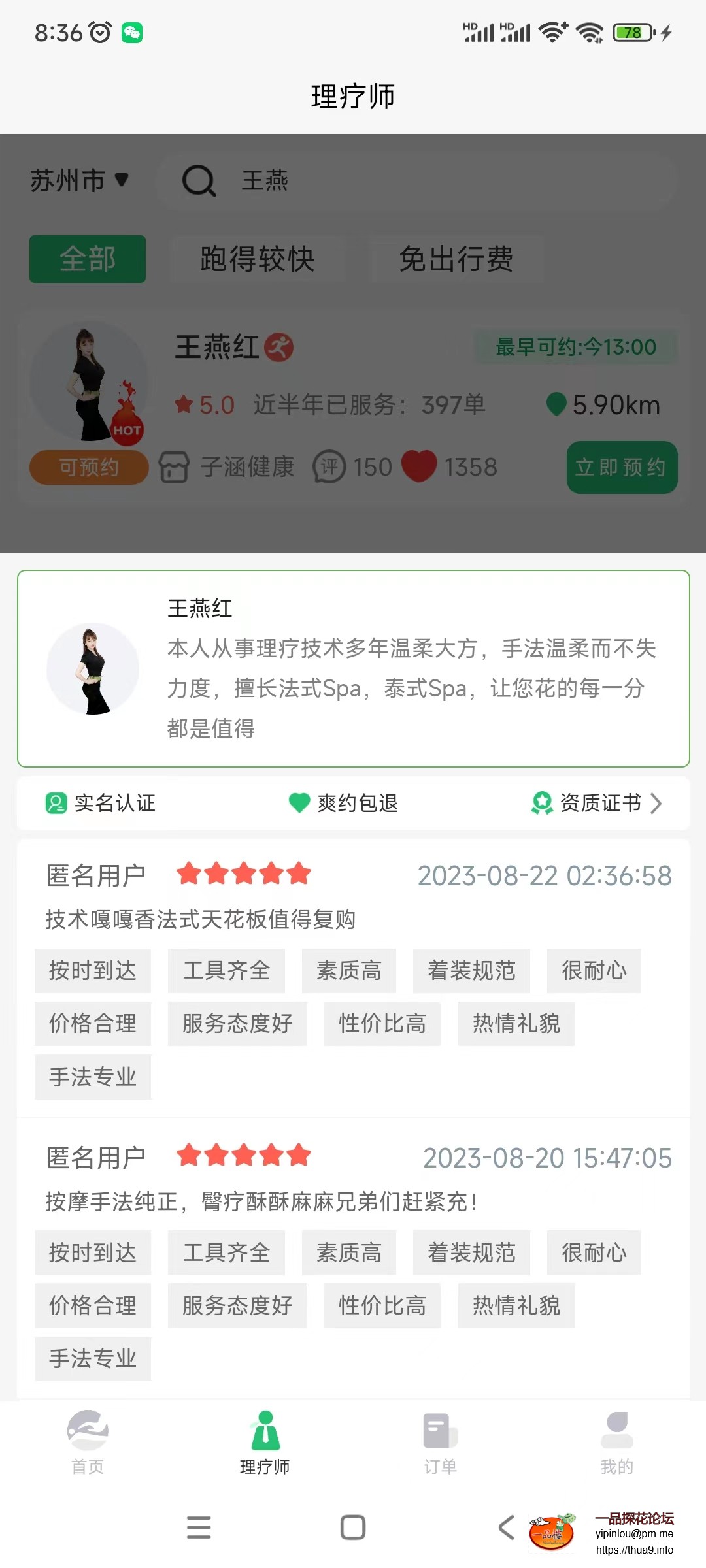Select the 全部 filter tab

tap(86, 259)
